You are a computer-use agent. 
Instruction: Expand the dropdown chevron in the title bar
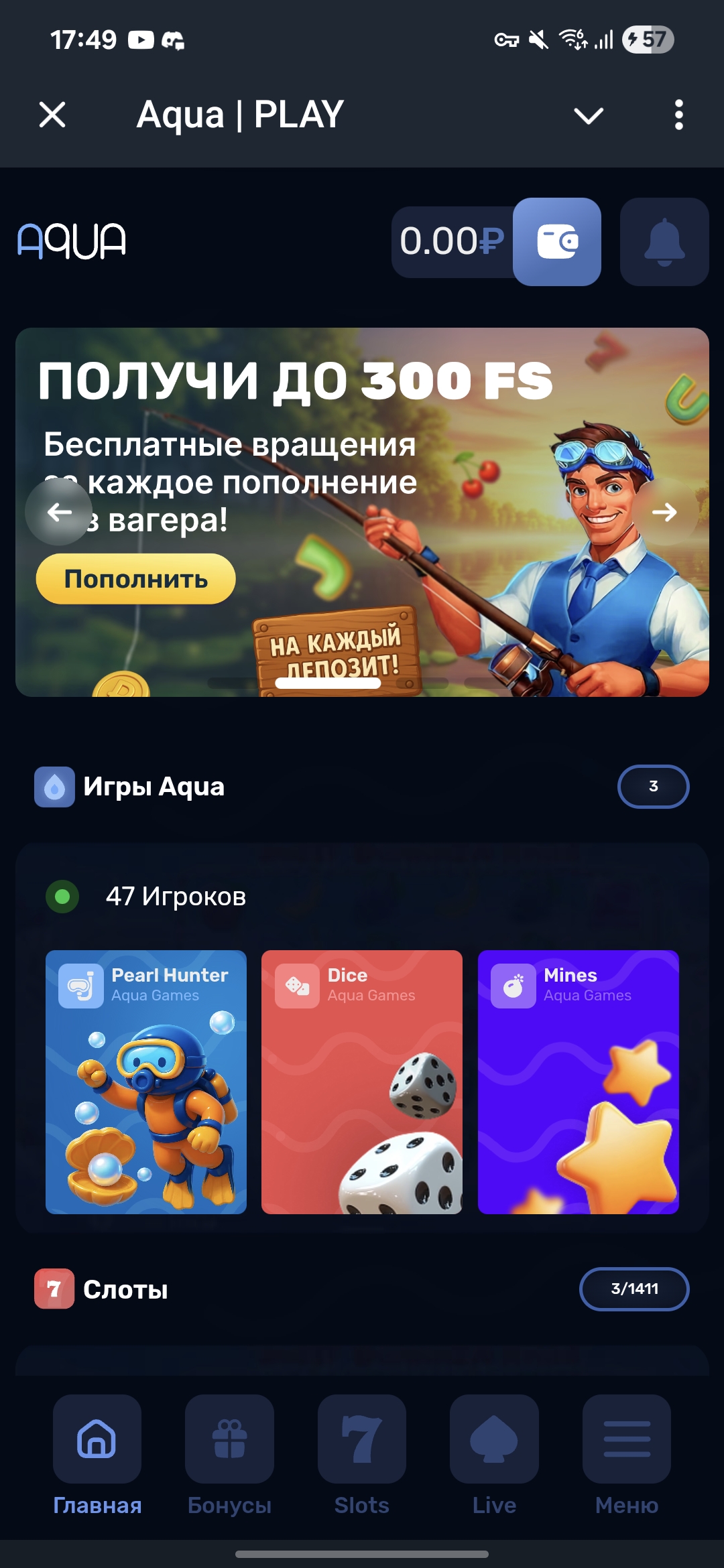(589, 116)
